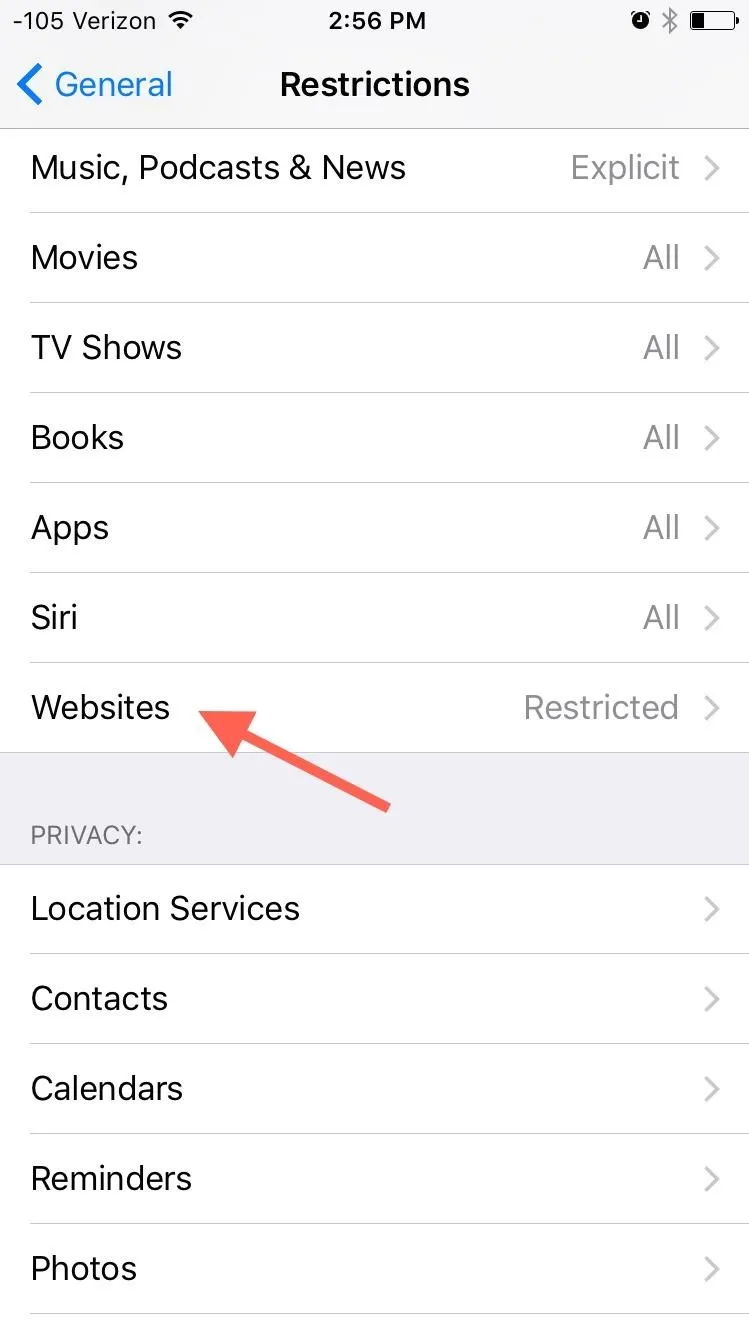Select the Contacts privacy row
Image resolution: width=749 pixels, height=1334 pixels.
(374, 999)
